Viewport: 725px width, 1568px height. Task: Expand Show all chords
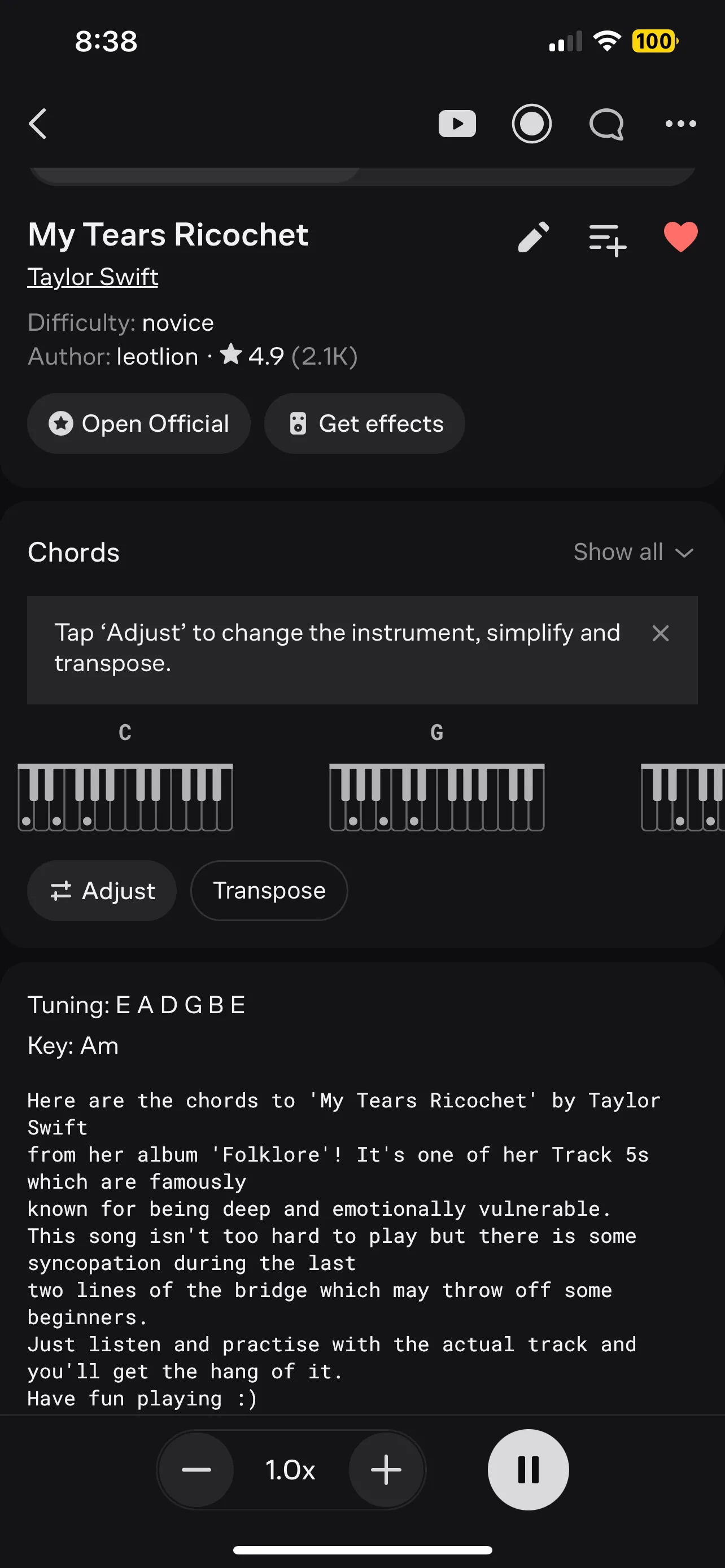[633, 552]
